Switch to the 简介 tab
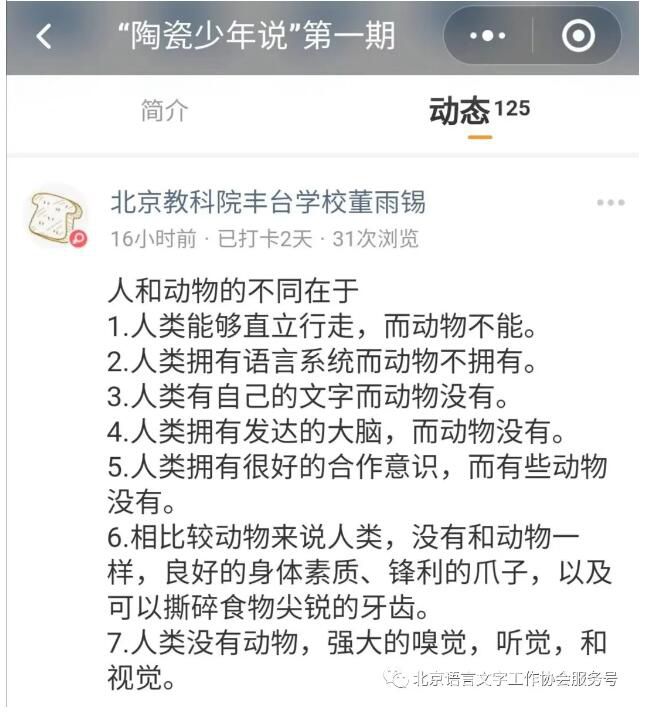The height and width of the screenshot is (716, 650). (164, 111)
